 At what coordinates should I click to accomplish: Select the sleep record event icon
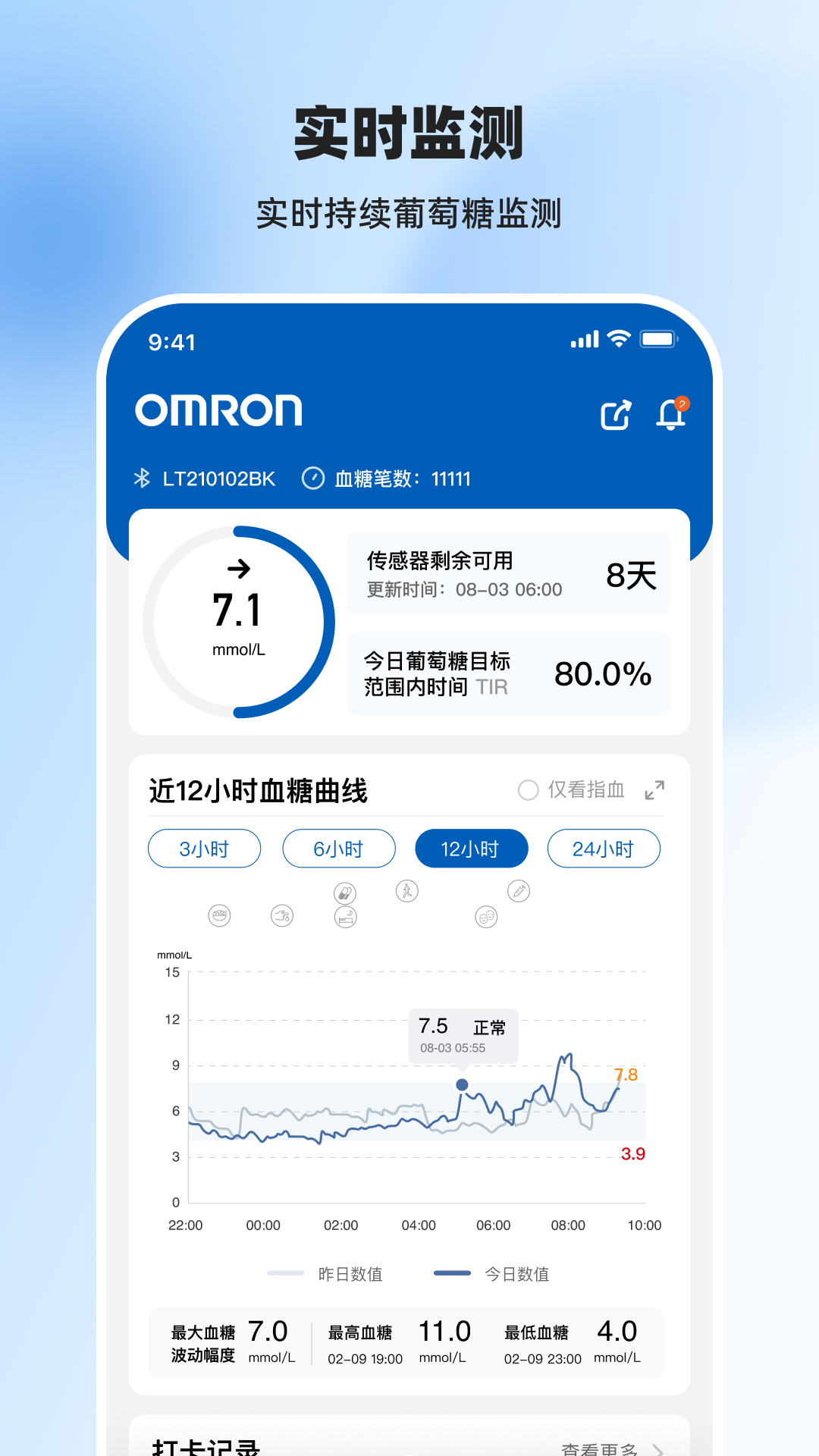coord(345,915)
